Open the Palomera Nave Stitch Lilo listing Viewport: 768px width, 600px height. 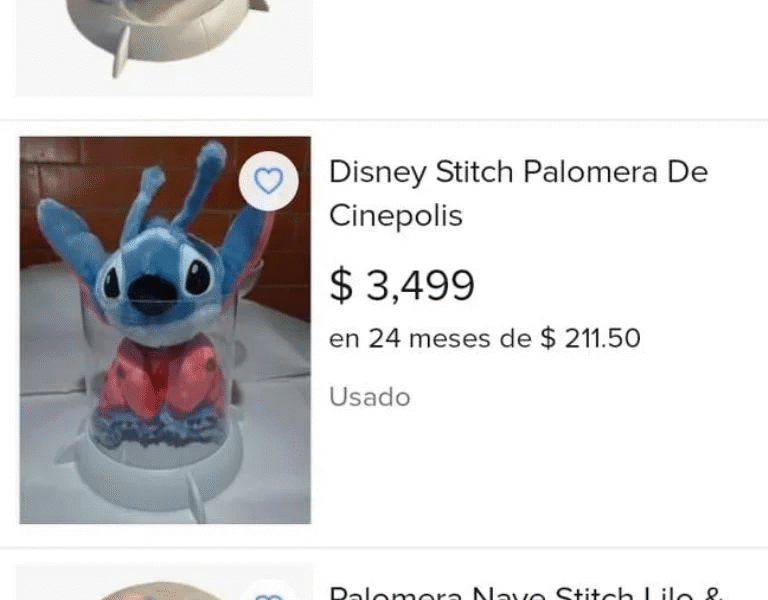[x=526, y=591]
